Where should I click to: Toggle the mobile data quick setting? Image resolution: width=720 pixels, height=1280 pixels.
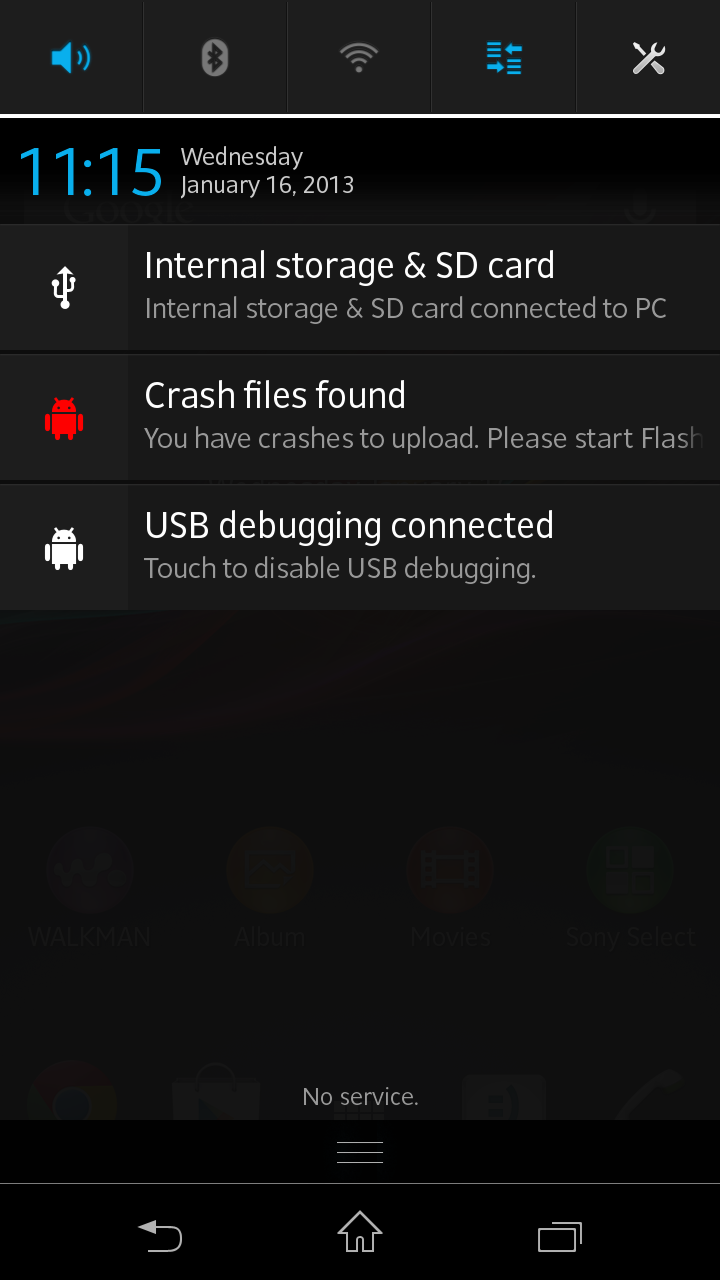coord(504,58)
